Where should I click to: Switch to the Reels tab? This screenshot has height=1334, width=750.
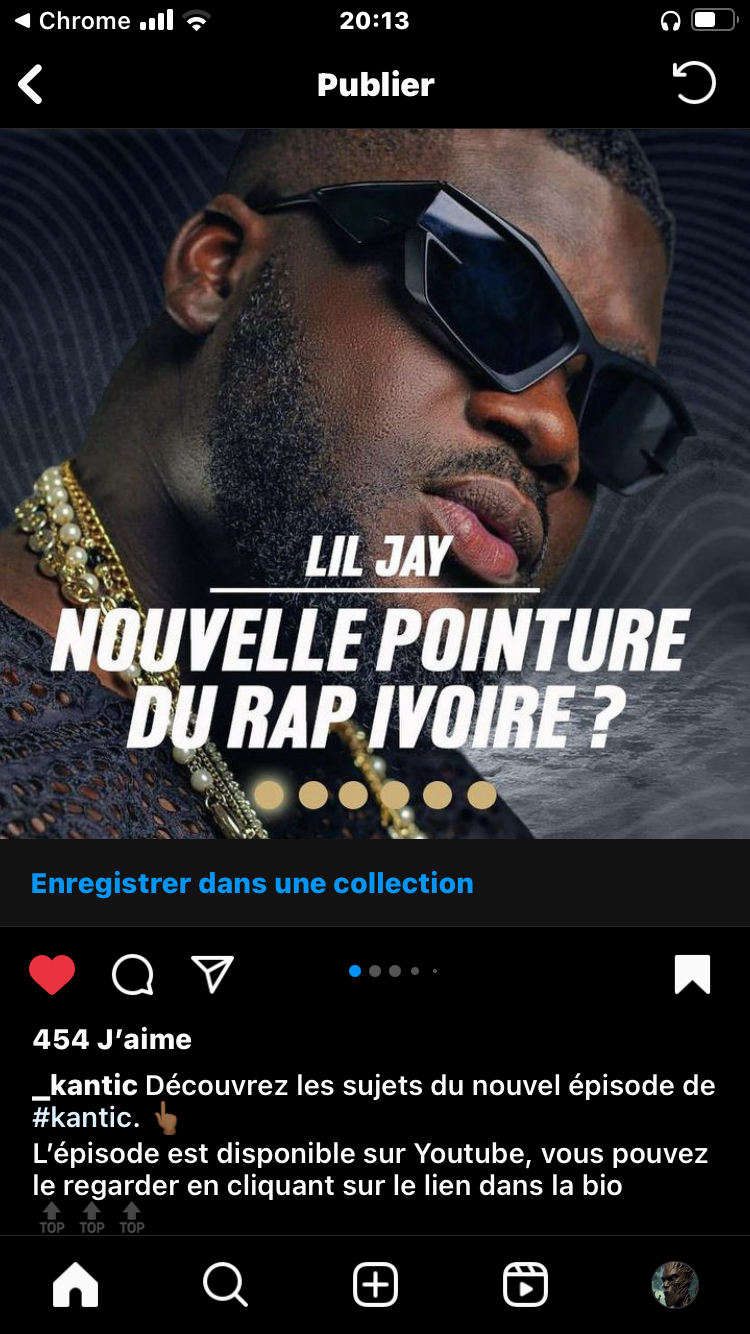point(525,1284)
